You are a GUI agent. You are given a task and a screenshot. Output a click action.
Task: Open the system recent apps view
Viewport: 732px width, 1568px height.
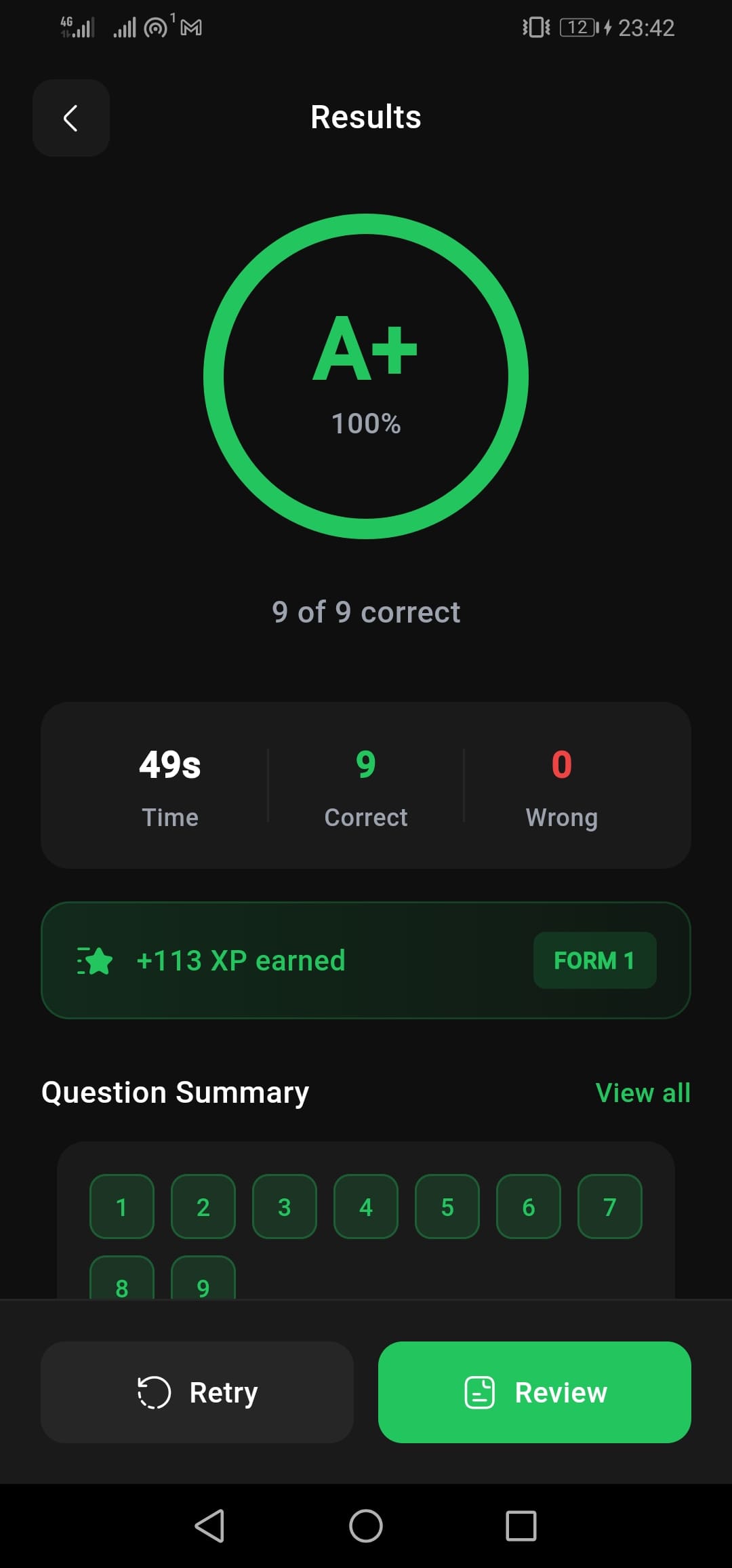coord(521,1526)
